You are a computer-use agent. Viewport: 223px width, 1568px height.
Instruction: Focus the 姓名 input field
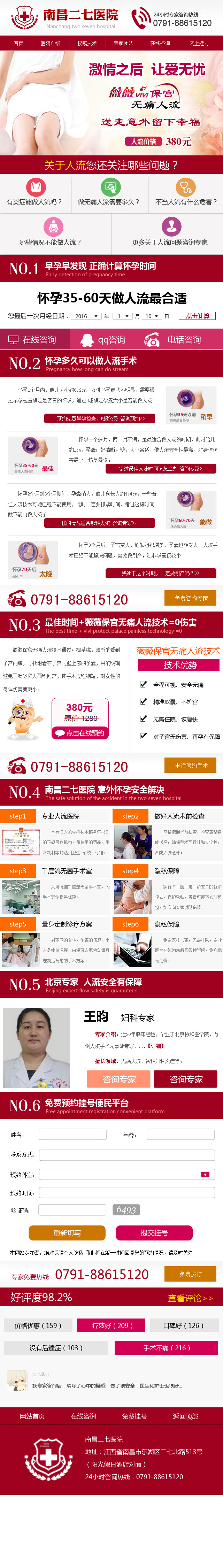pyautogui.click(x=72, y=1134)
